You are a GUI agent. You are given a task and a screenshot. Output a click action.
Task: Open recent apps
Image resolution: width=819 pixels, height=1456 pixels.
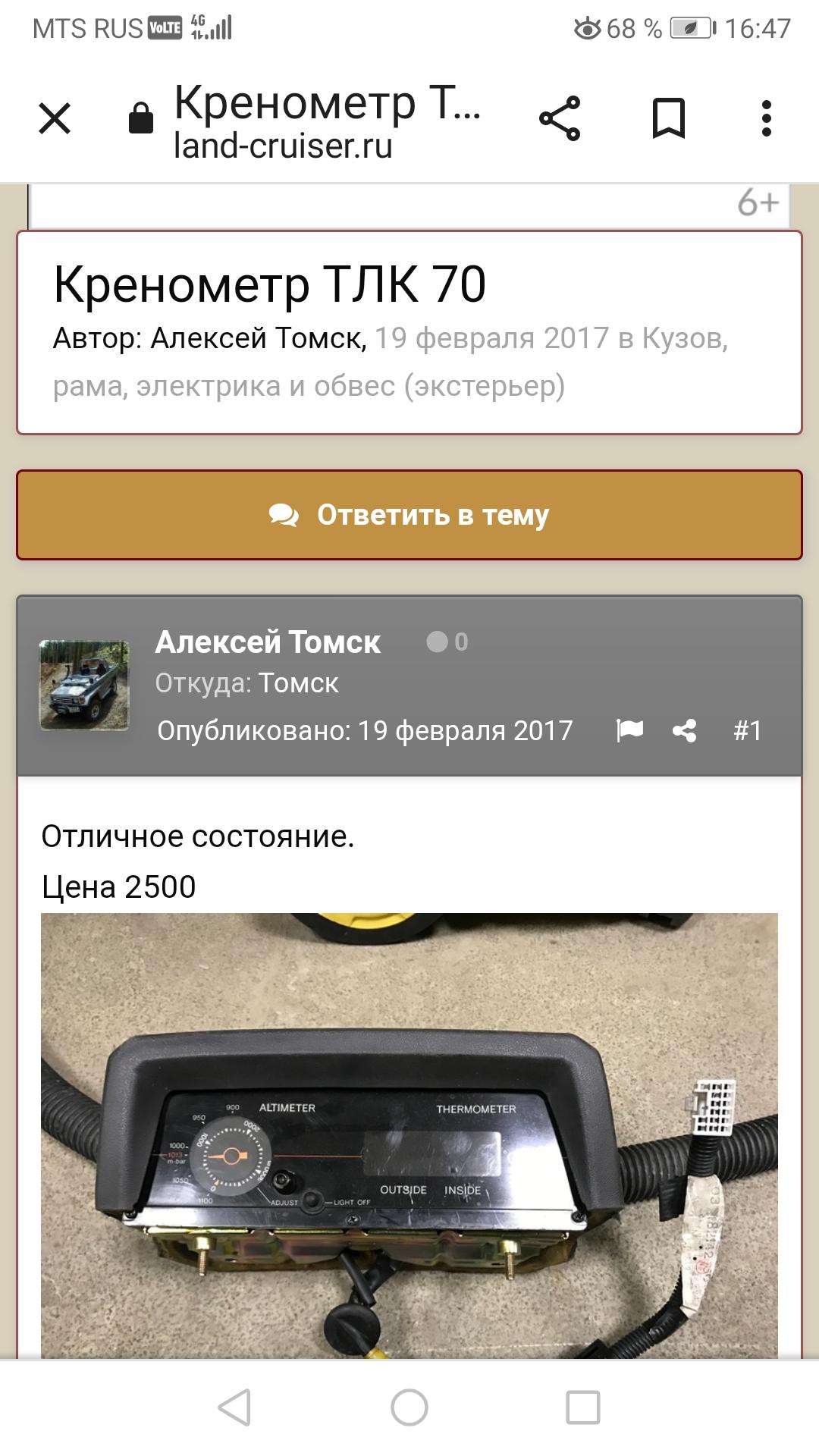coord(583,1408)
